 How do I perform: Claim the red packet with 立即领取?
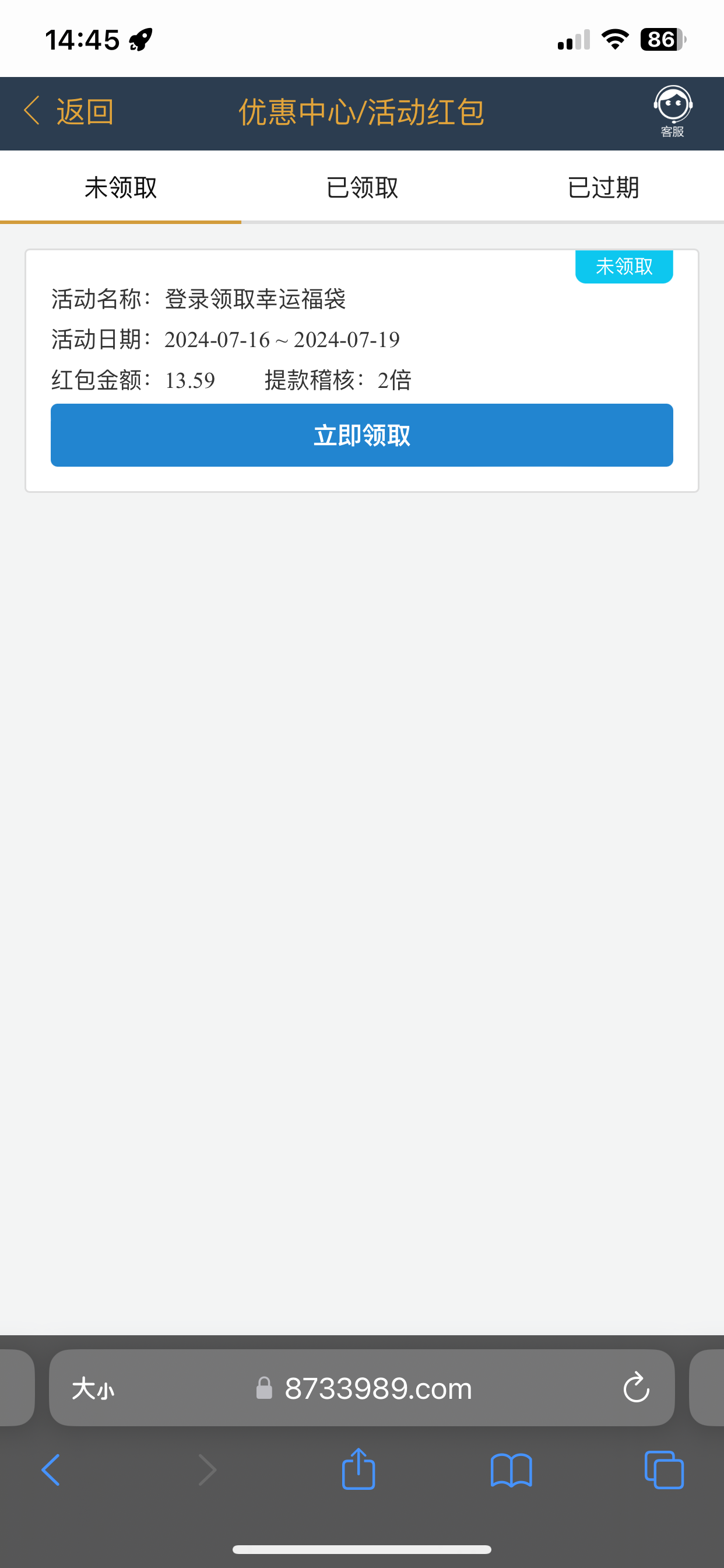pos(361,435)
